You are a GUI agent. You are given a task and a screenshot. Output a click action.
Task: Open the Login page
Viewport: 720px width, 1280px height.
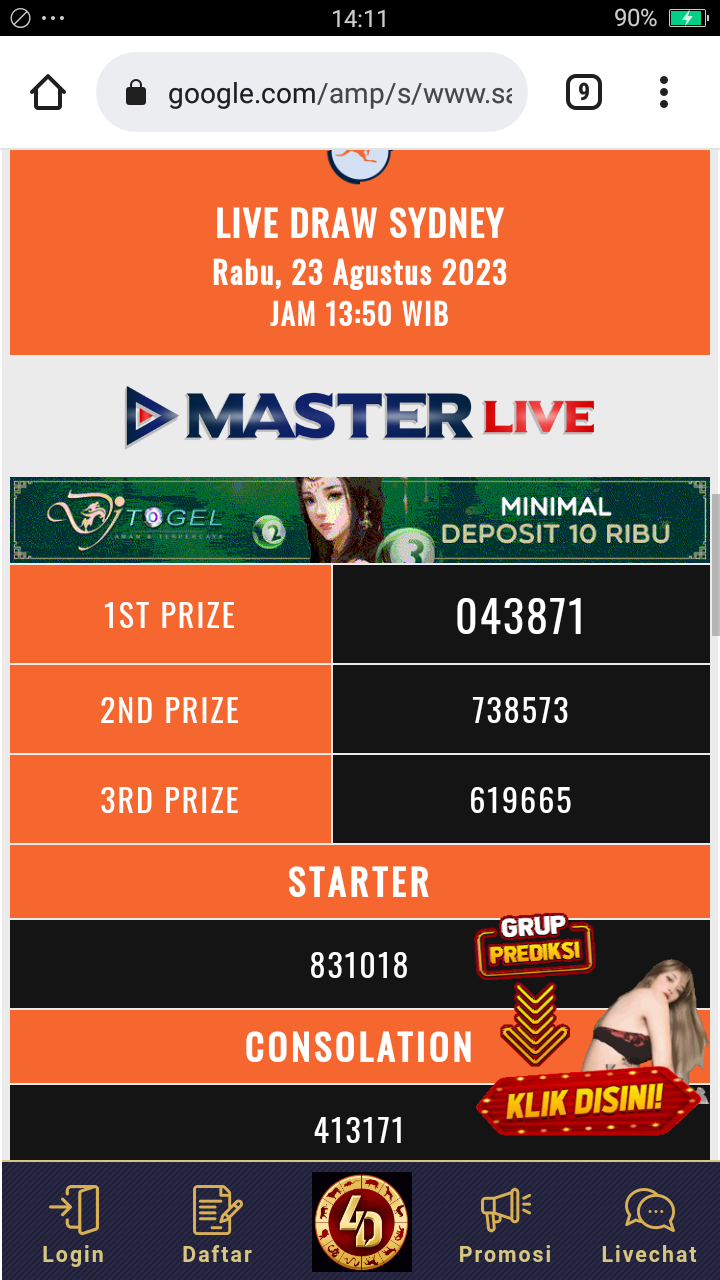(x=73, y=1222)
